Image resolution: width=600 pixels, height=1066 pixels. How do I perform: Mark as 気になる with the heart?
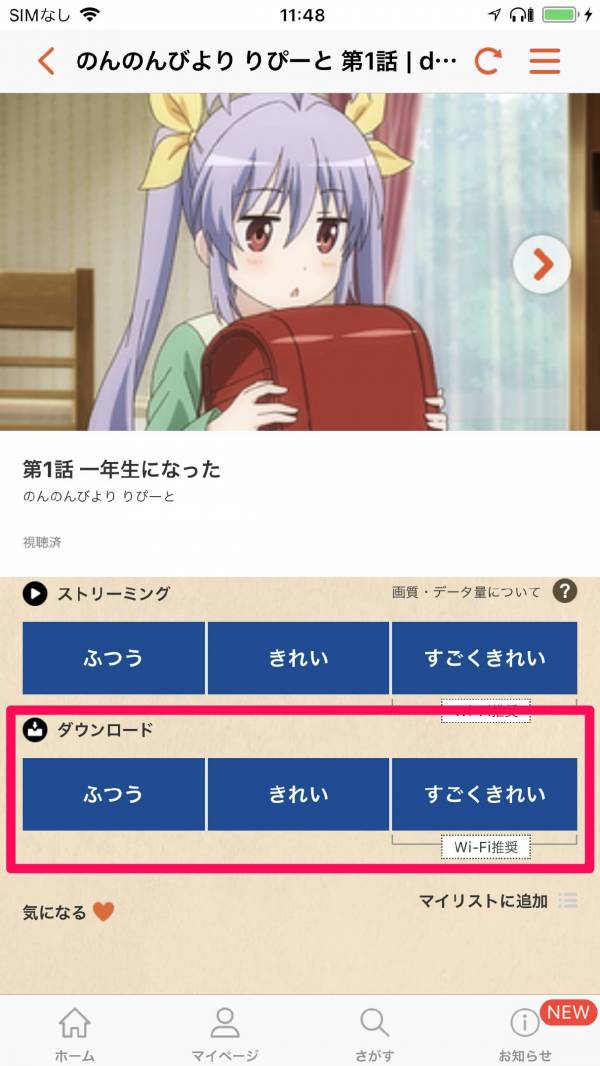tap(103, 912)
